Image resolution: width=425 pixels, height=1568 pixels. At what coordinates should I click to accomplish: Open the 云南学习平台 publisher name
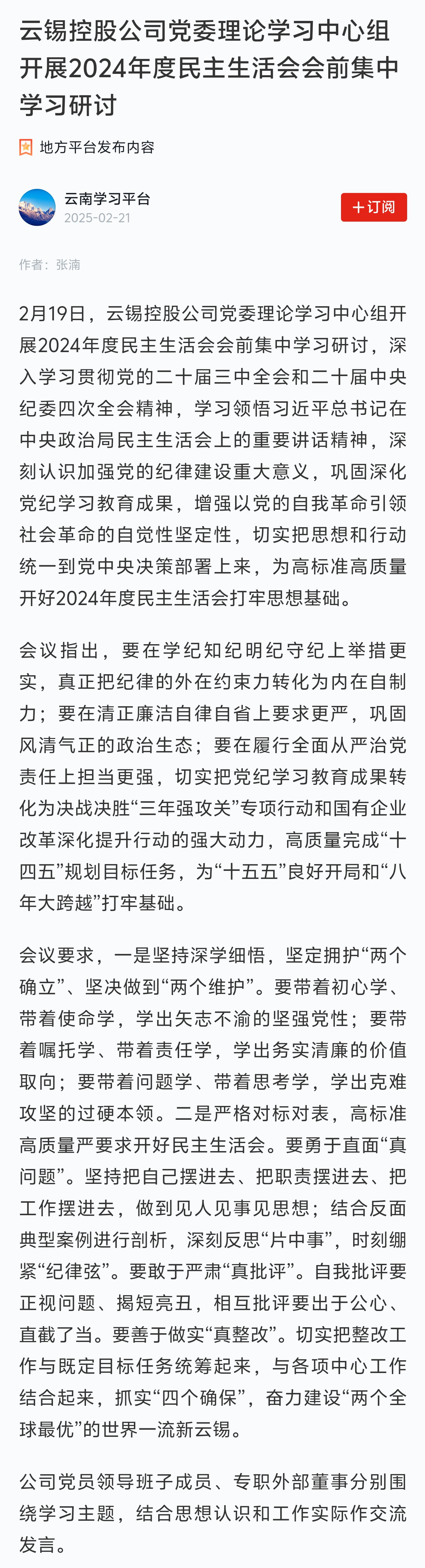pyautogui.click(x=107, y=198)
